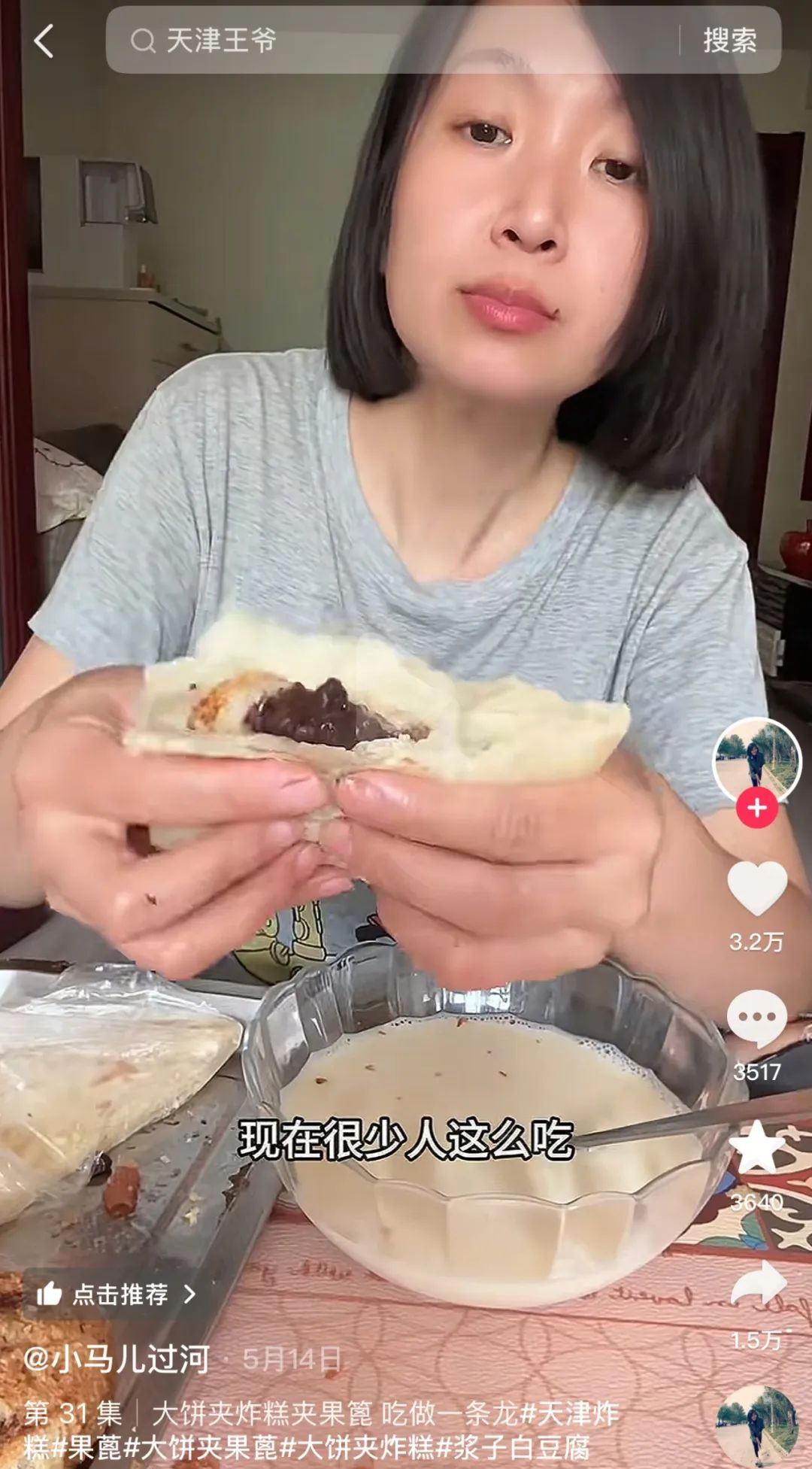Open the creator's profile avatar
Viewport: 812px width, 1469px height.
tap(756, 761)
